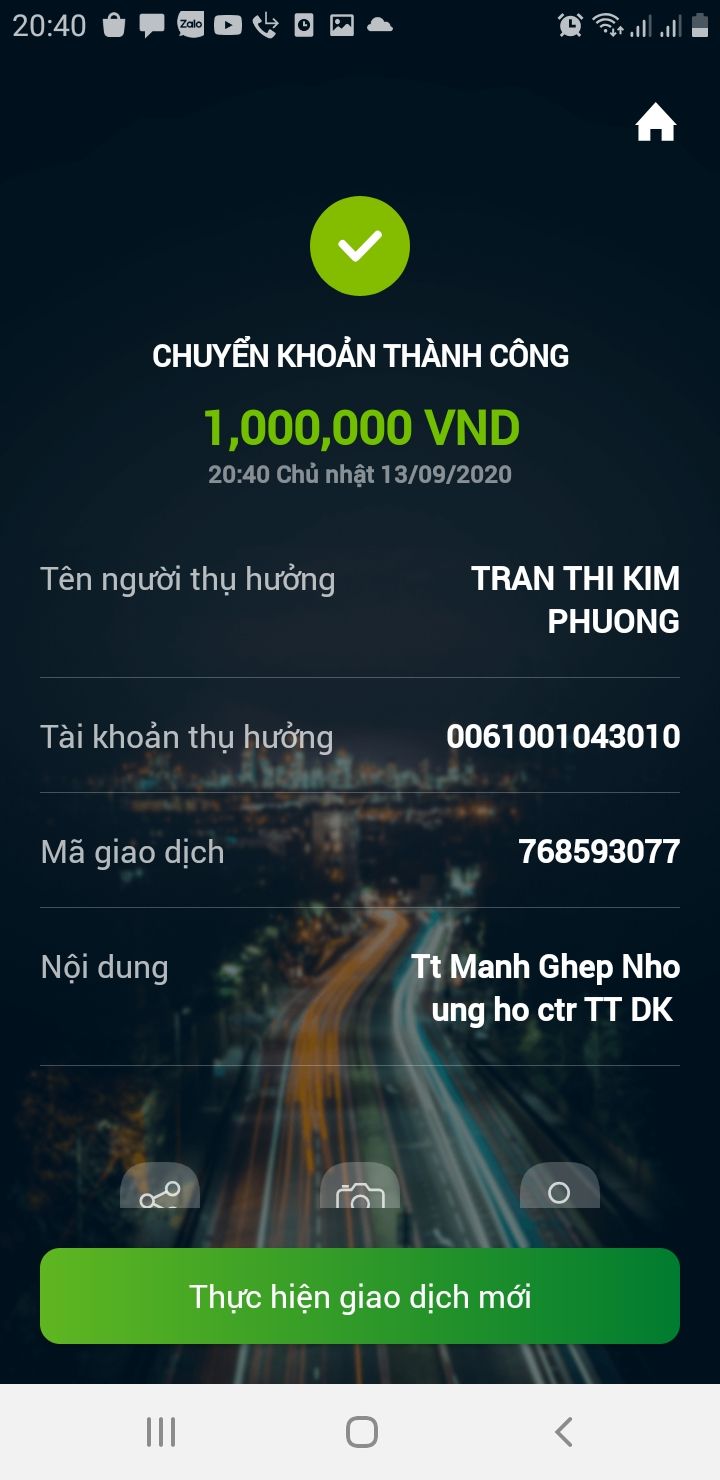720x1480 pixels.
Task: Go back using the system back button
Action: coord(563,1432)
